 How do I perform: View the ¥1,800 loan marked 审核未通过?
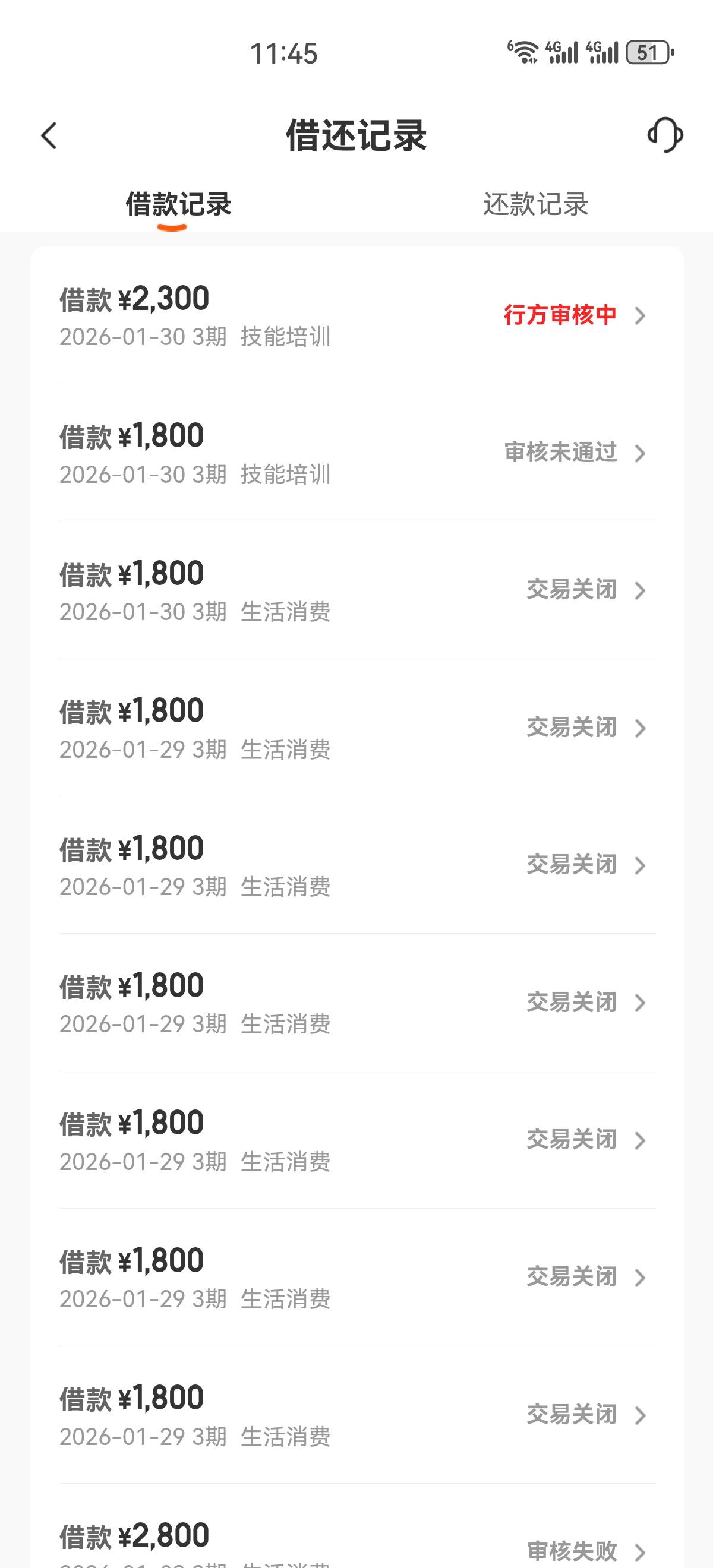click(x=357, y=453)
